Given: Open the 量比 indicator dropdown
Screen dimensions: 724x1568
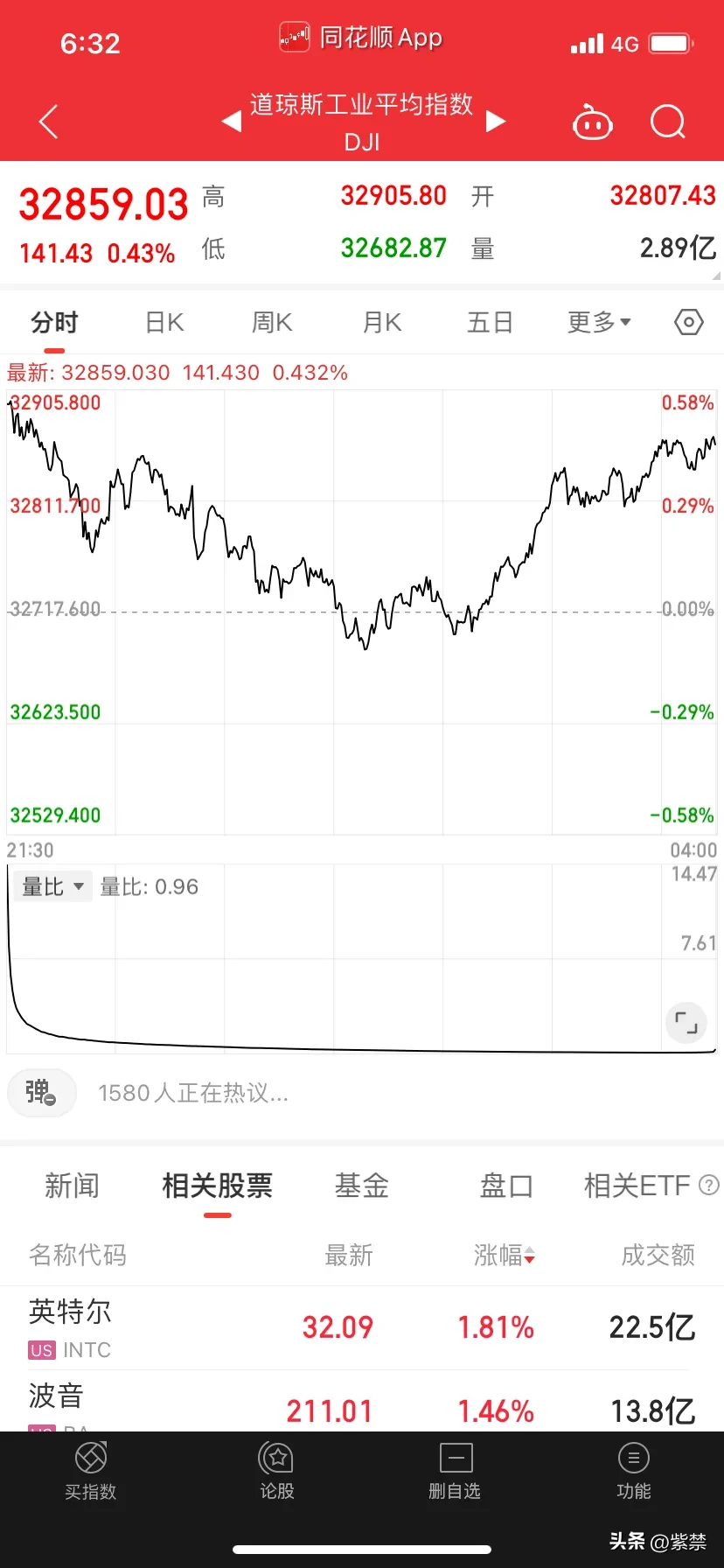Looking at the screenshot, I should 52,887.
